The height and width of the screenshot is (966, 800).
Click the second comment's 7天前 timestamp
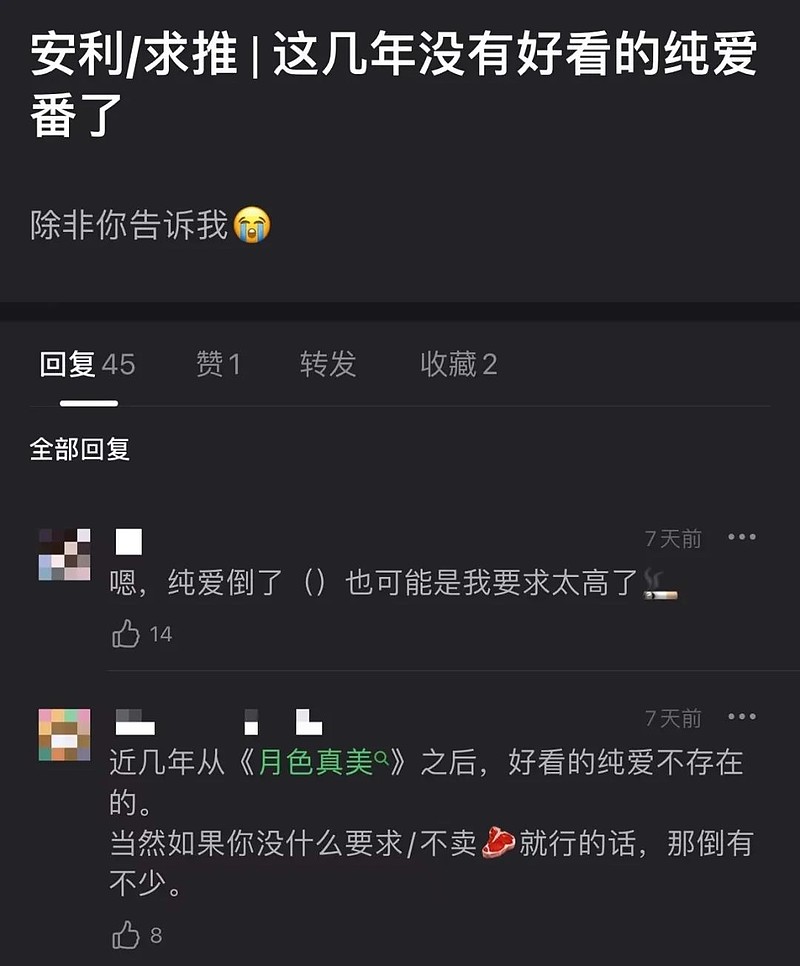coord(673,716)
